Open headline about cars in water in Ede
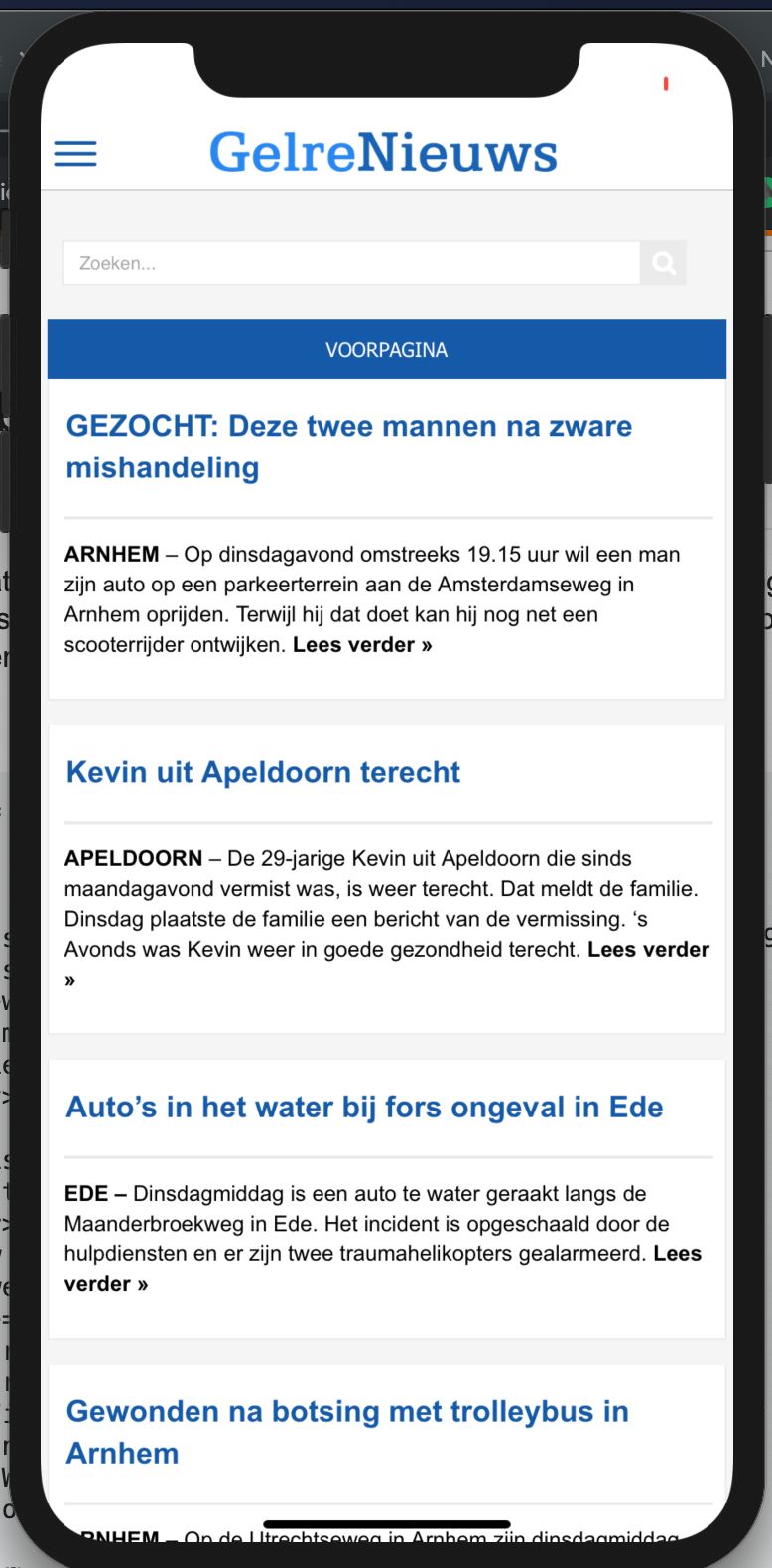 (364, 1107)
